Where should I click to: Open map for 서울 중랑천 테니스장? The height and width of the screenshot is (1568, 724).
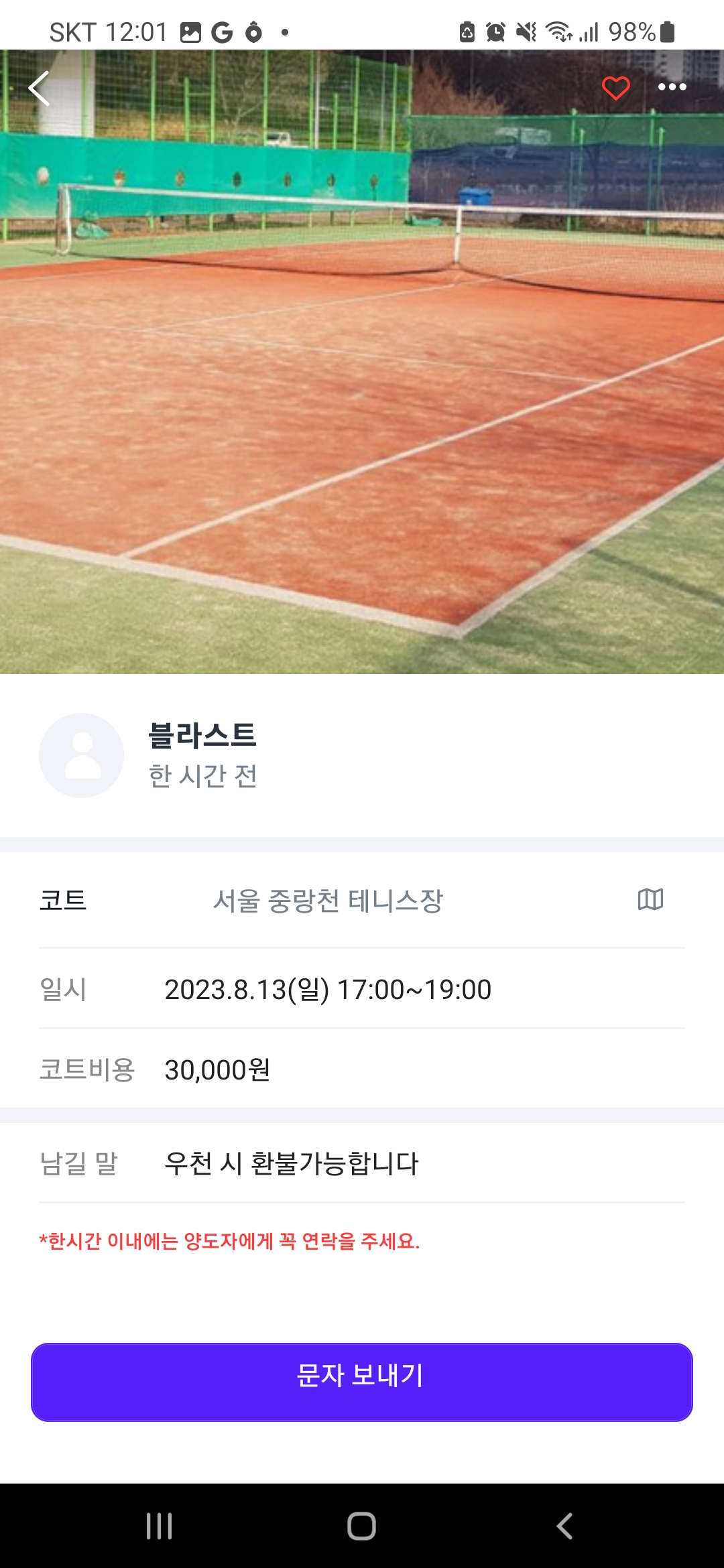tap(650, 899)
